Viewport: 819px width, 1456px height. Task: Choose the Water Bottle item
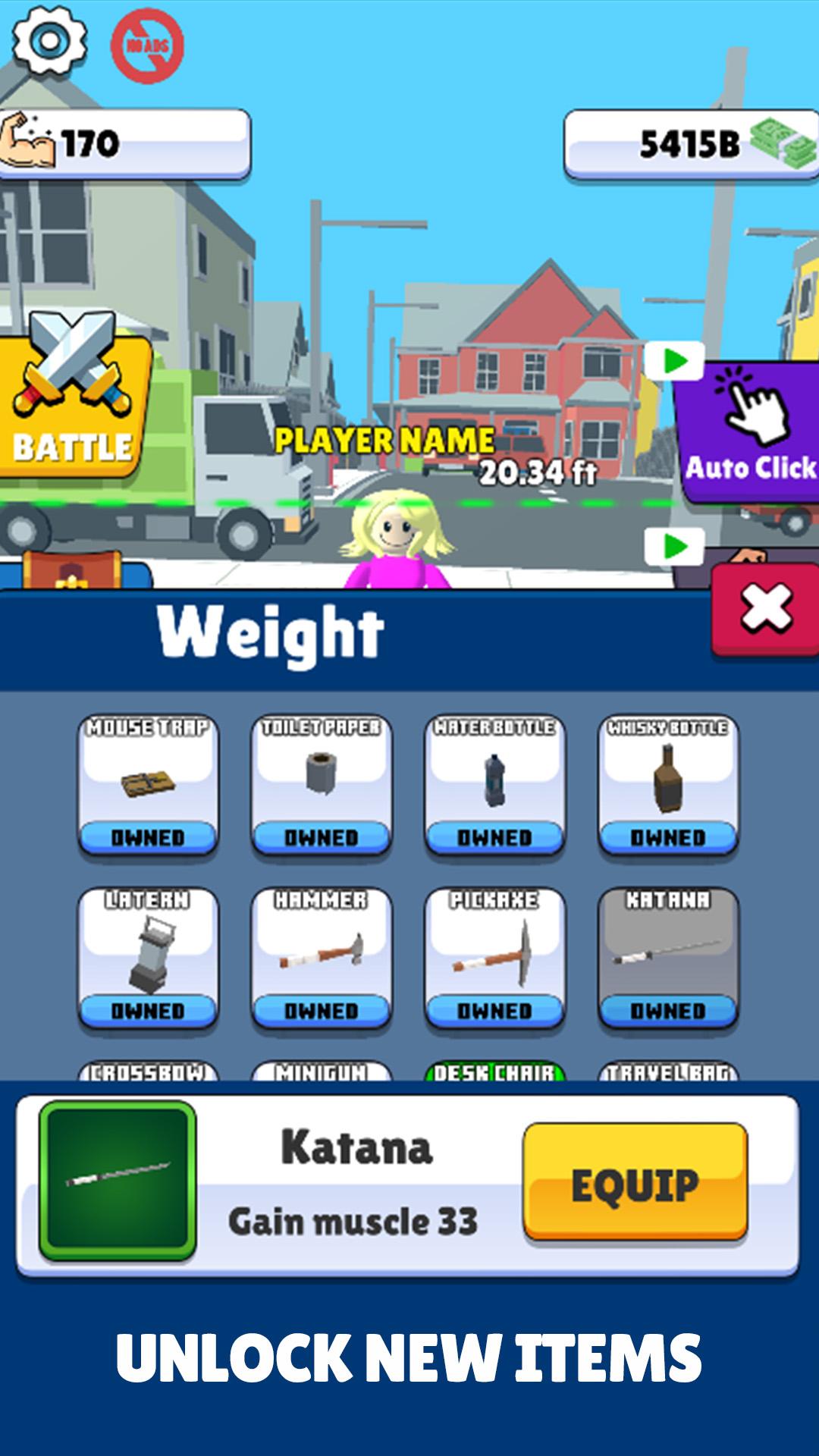point(494,785)
